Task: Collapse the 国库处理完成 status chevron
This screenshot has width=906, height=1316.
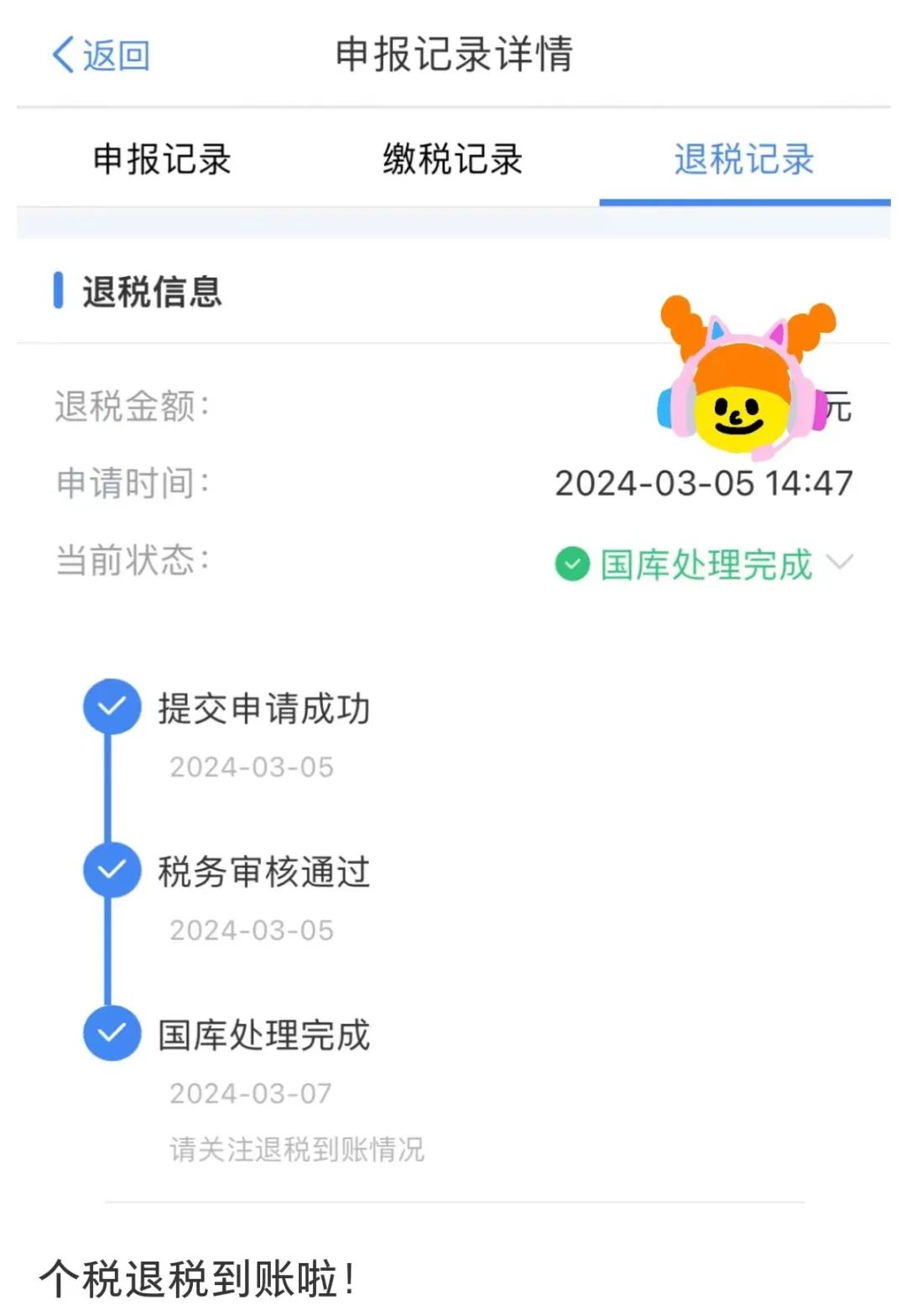Action: coord(840,561)
